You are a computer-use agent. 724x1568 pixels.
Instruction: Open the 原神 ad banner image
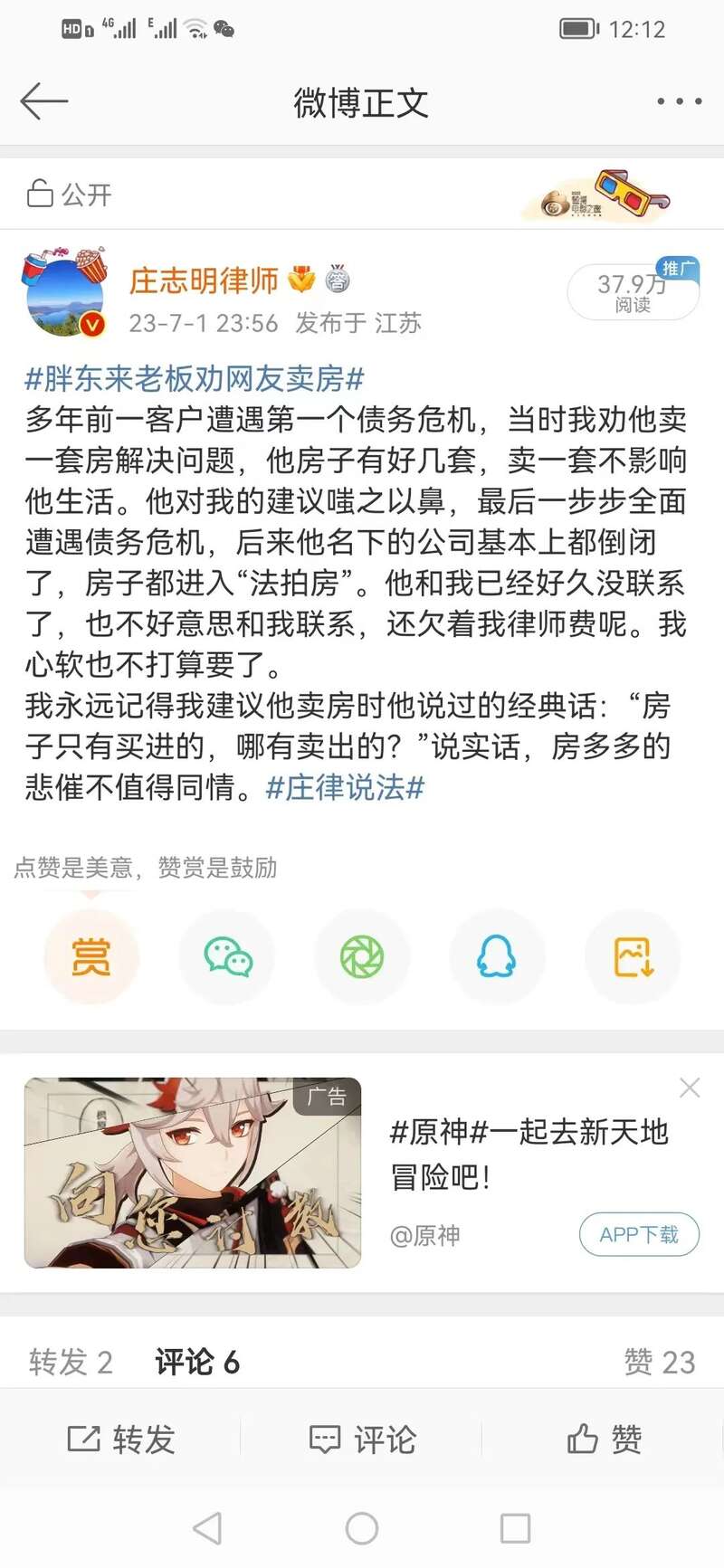point(193,1172)
